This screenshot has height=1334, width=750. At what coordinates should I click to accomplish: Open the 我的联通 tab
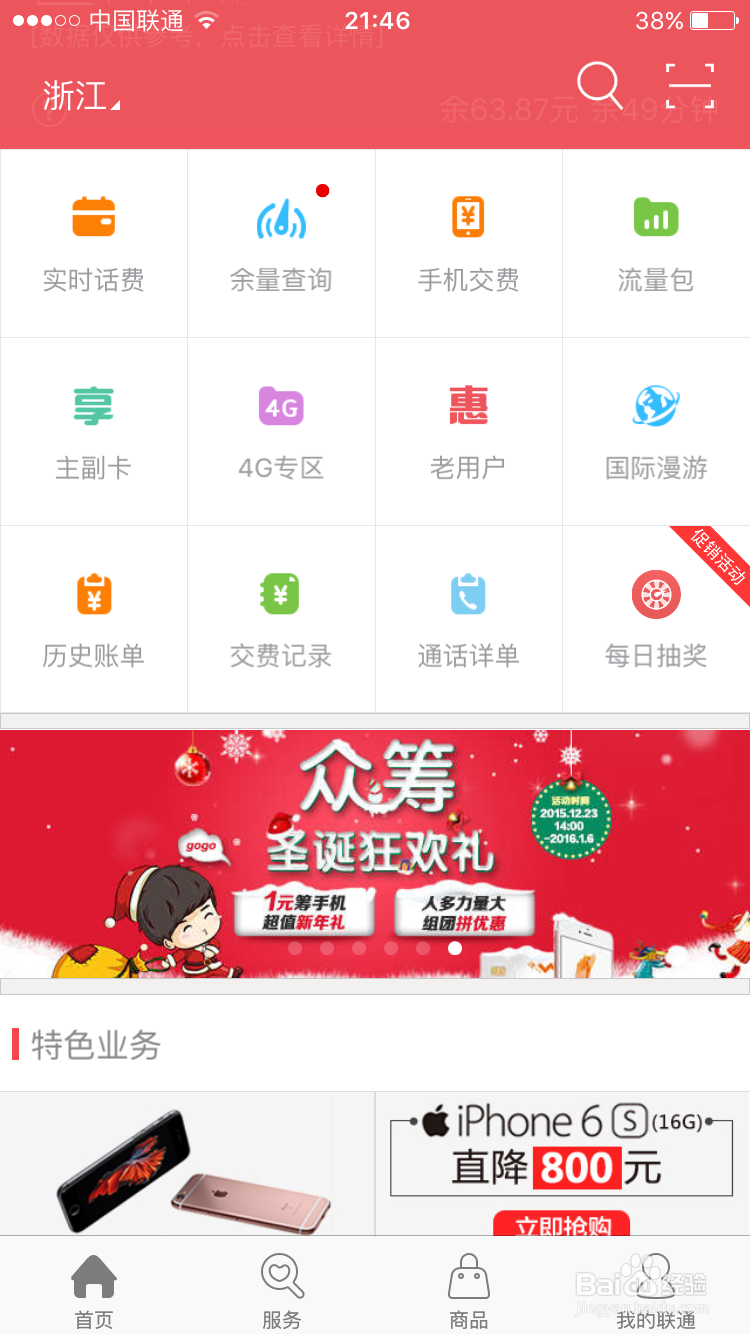pos(656,1290)
